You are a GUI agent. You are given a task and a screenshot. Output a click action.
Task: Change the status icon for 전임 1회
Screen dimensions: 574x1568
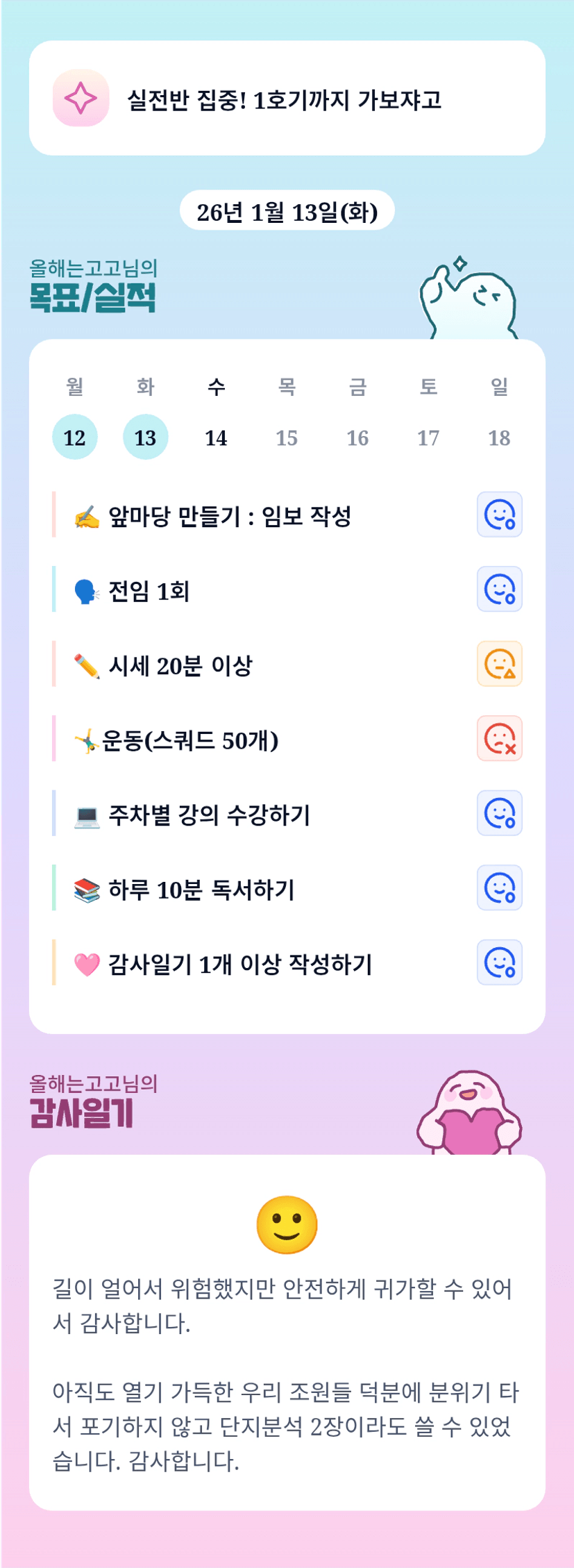499,590
